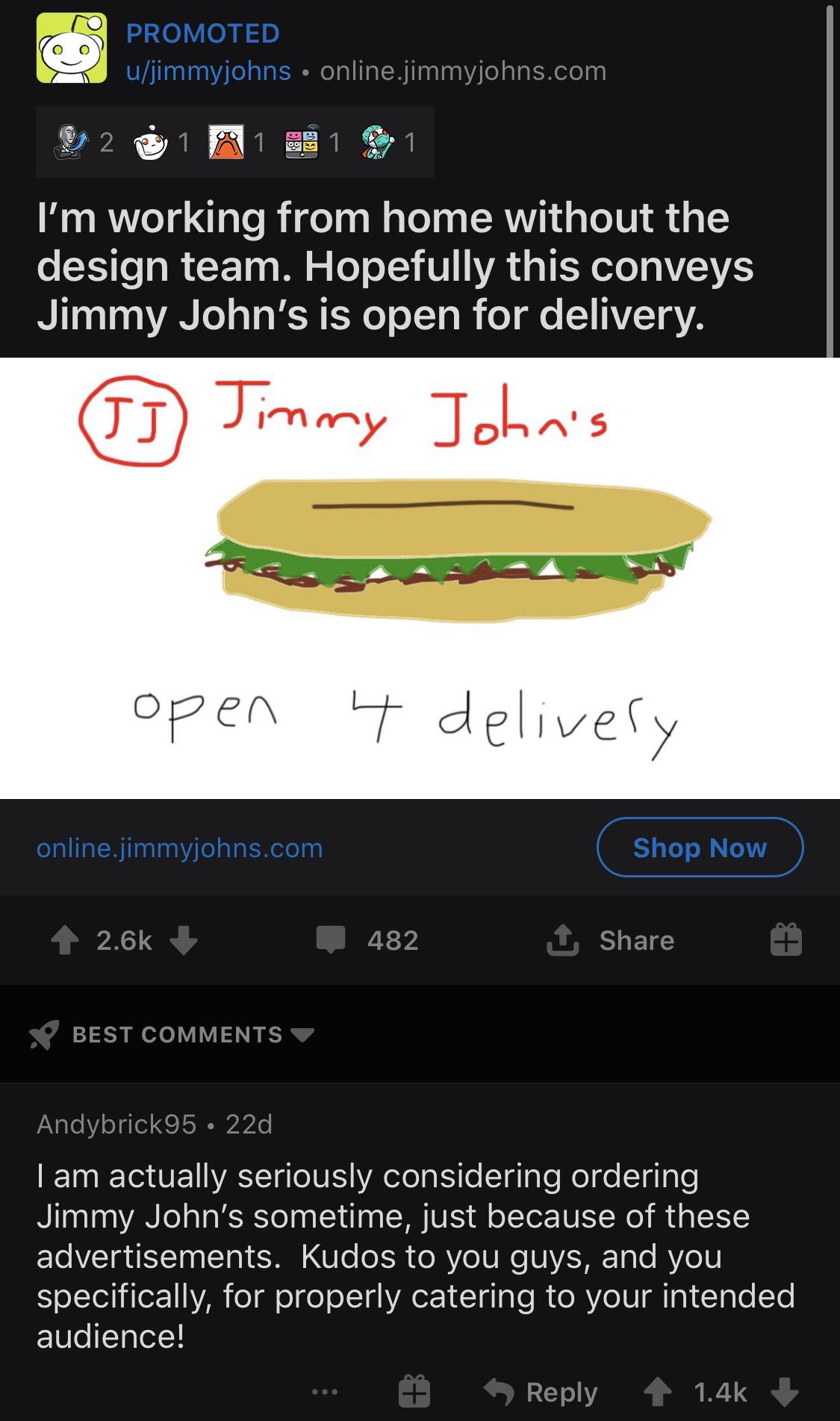This screenshot has width=840, height=1421.
Task: Downvote Andybrick95's comment
Action: (x=784, y=1392)
